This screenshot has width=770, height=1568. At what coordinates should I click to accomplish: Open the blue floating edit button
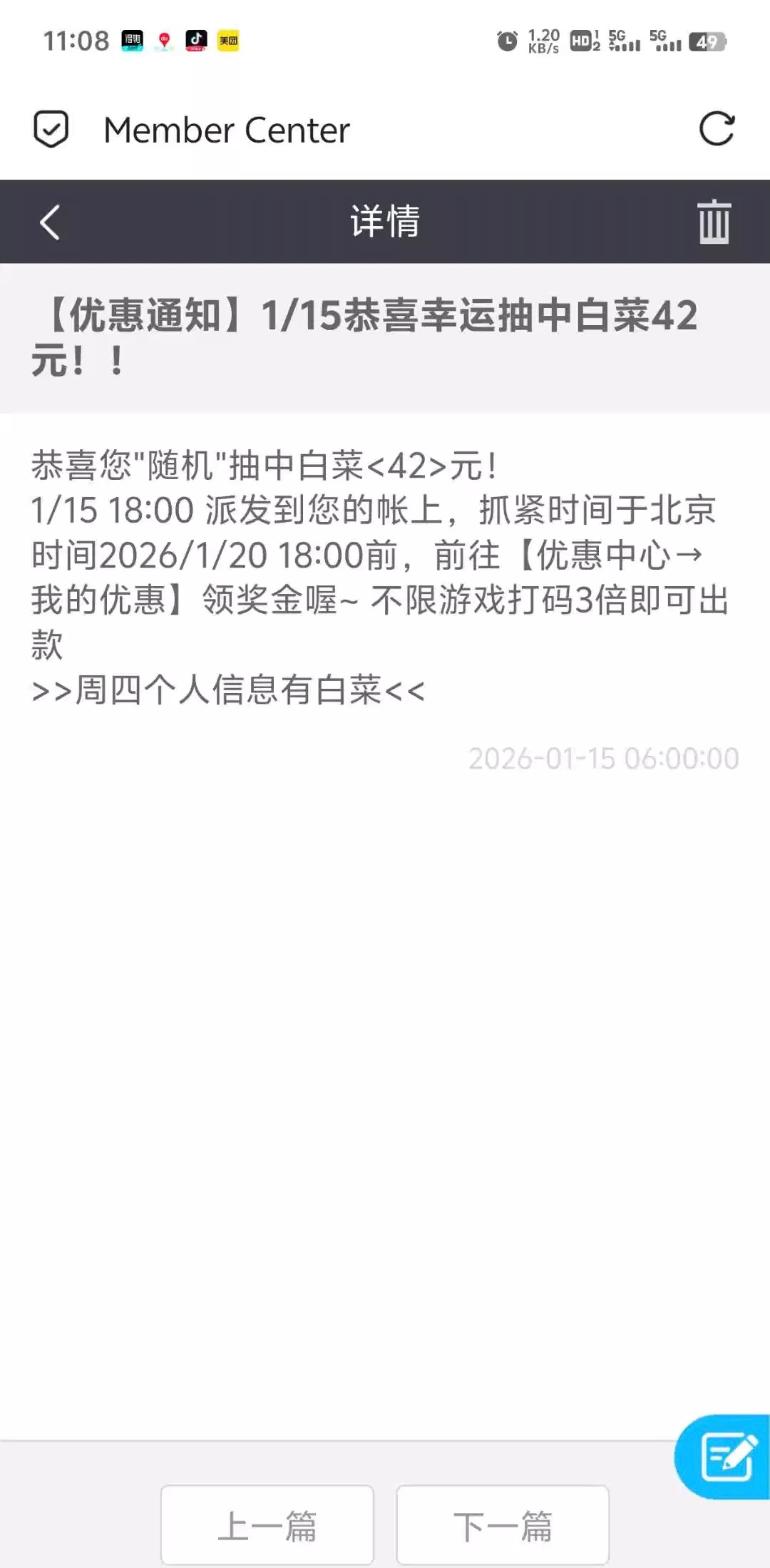pyautogui.click(x=726, y=1457)
